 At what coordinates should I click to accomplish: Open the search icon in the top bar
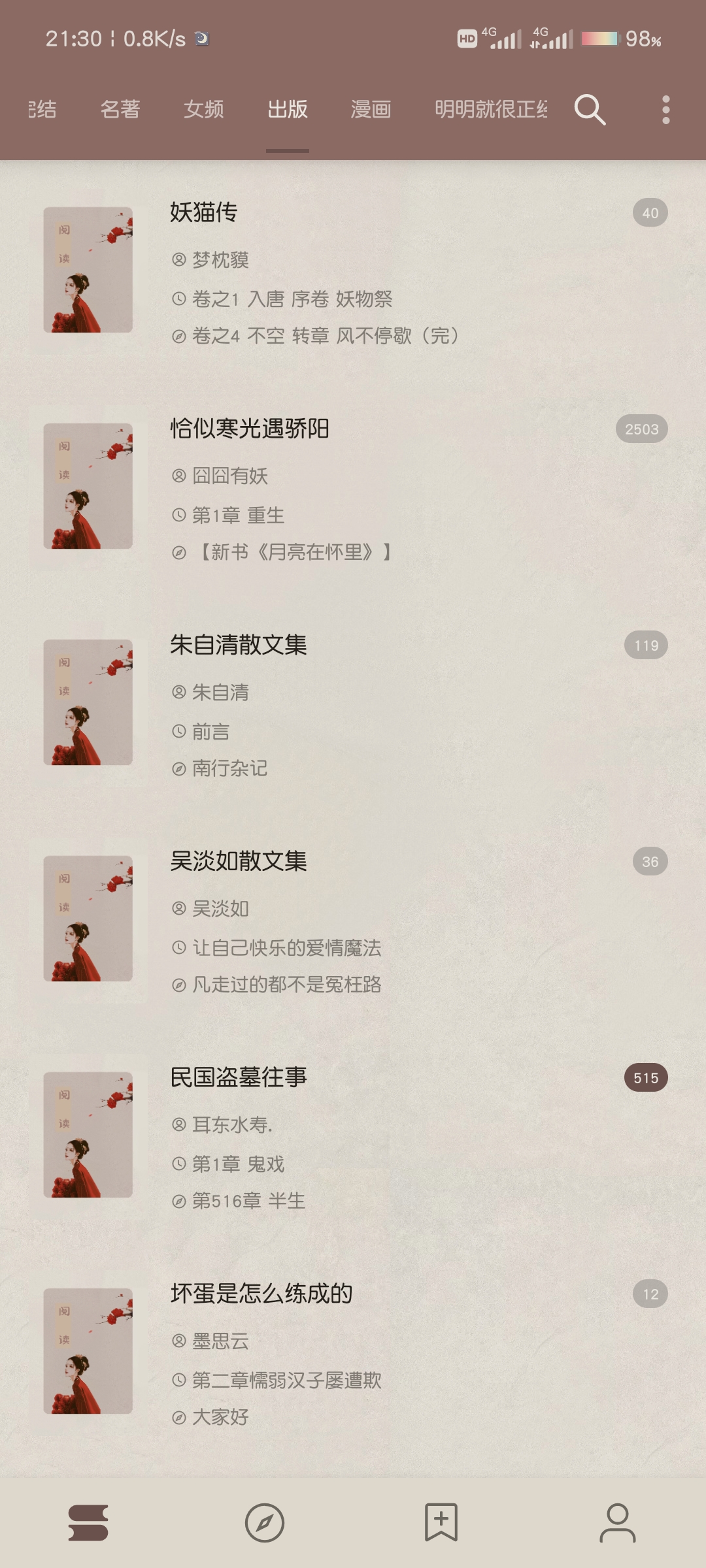click(x=590, y=109)
